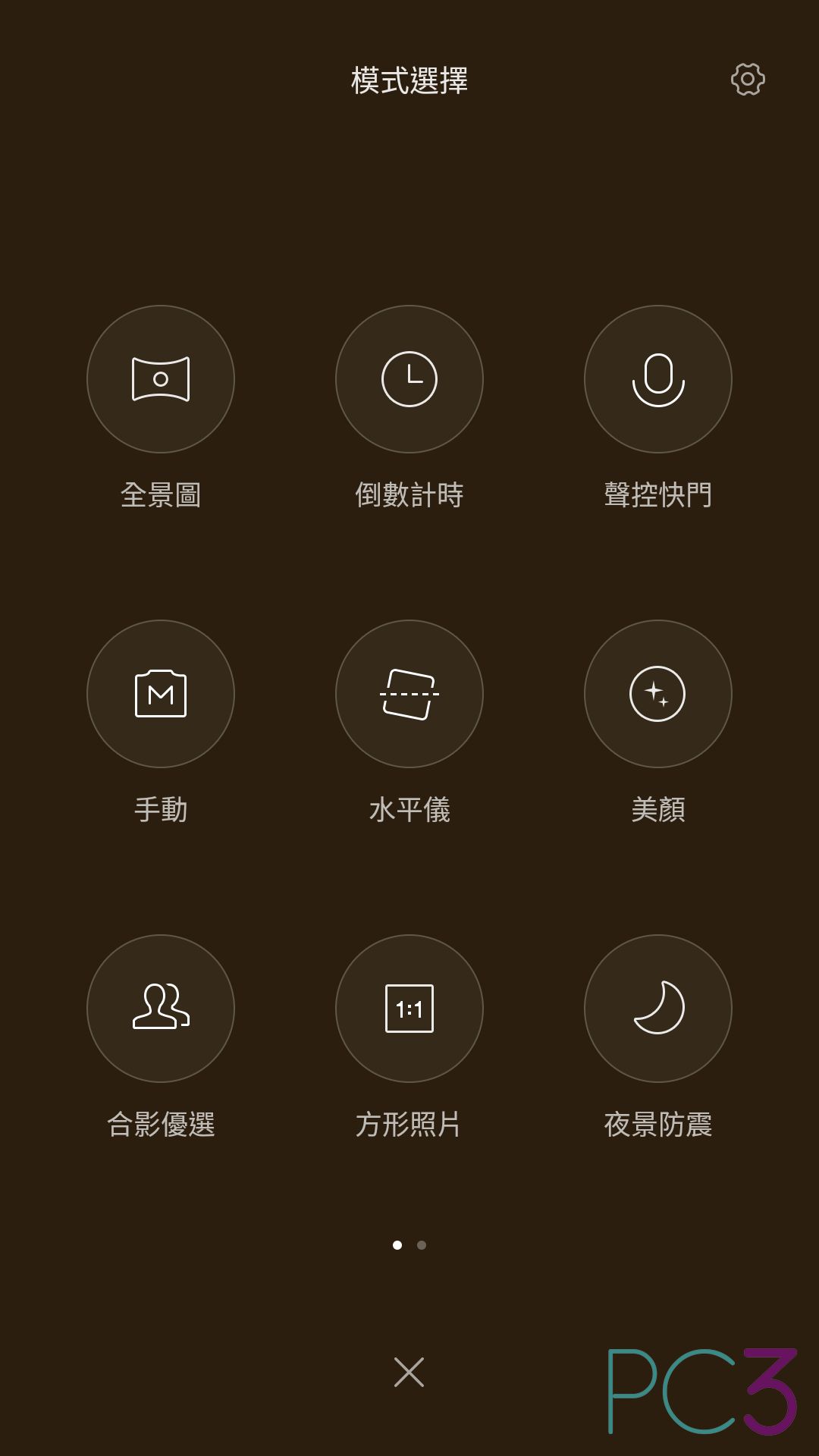
Task: Open the 合影優選 group photo mode
Action: pos(161,1009)
